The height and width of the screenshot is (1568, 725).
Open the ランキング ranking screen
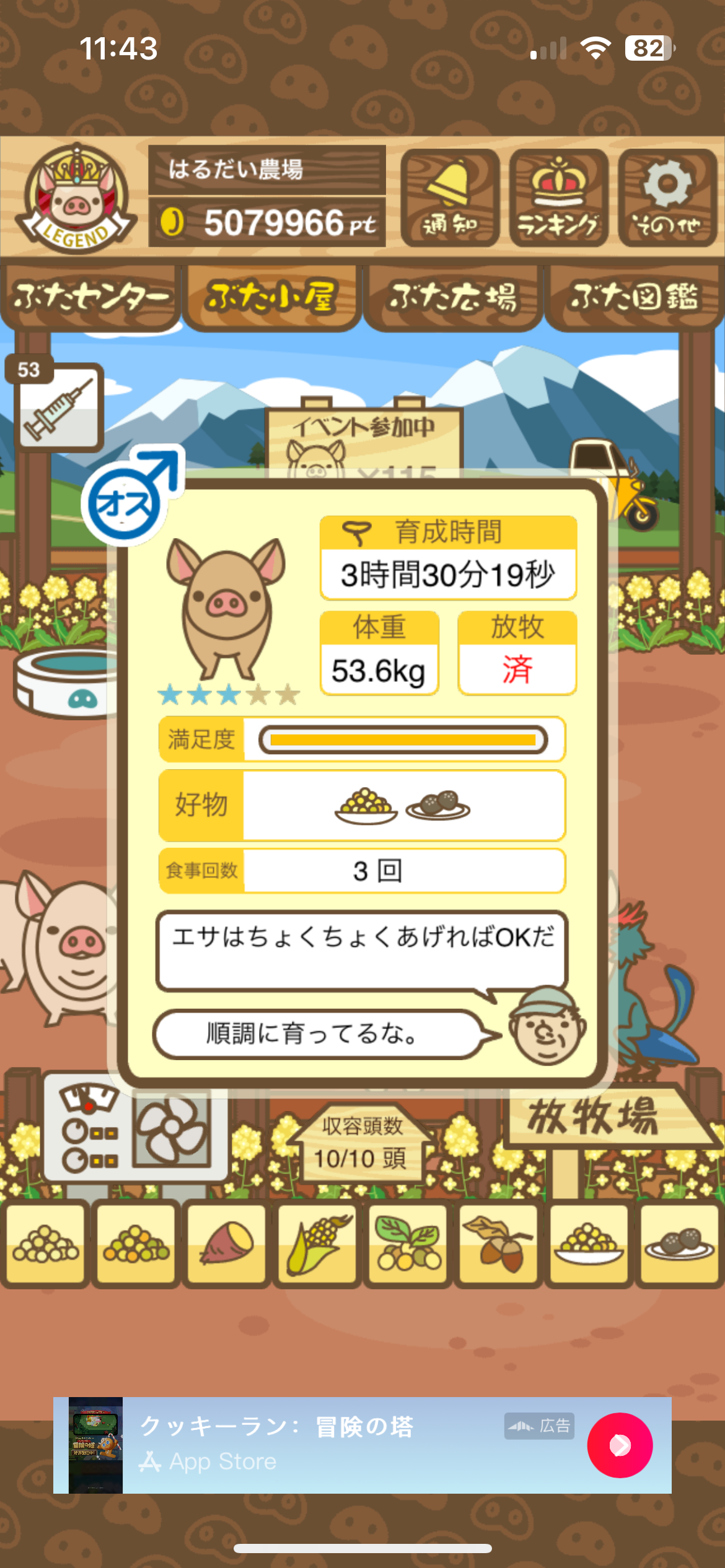pos(558,198)
